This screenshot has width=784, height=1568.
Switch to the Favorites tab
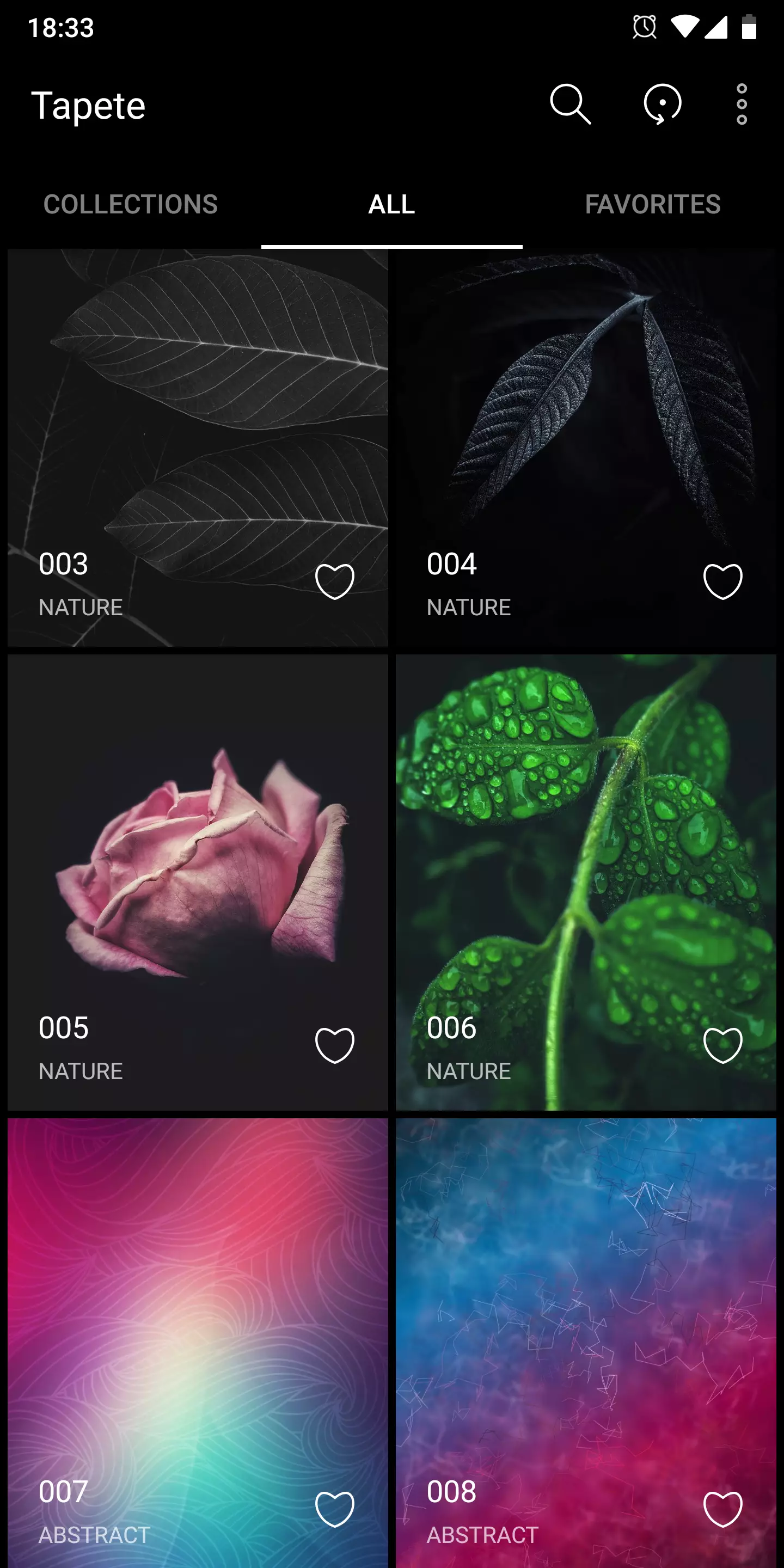point(653,205)
